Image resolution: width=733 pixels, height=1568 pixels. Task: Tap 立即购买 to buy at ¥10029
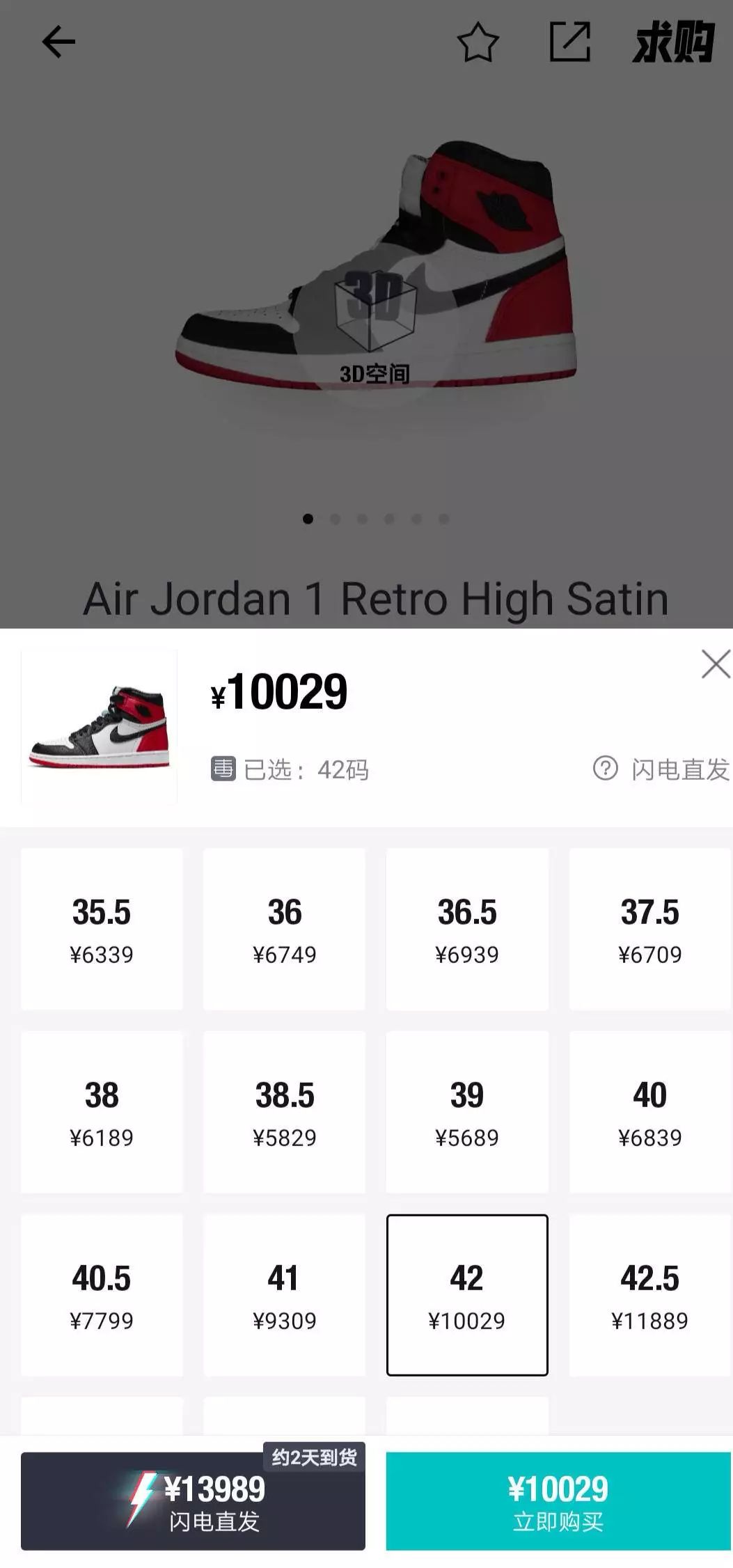[558, 1501]
